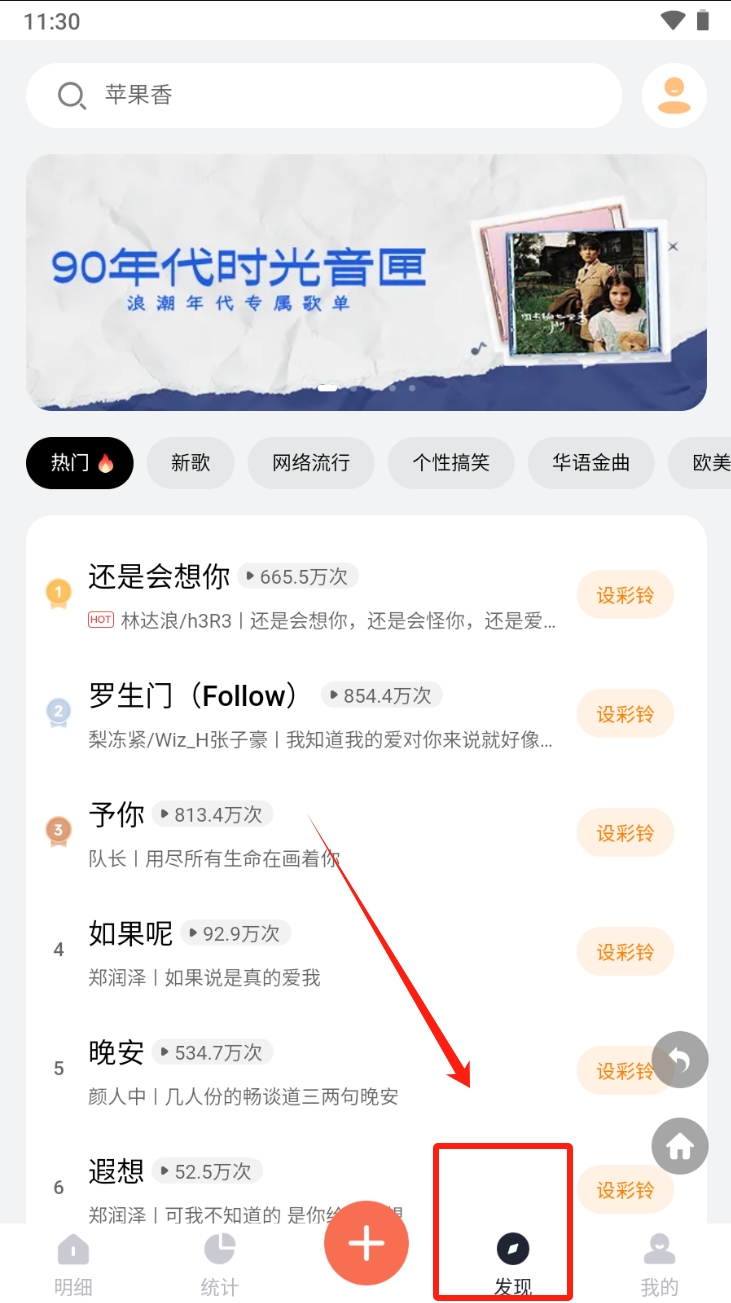The width and height of the screenshot is (731, 1303).
Task: Go to the 我的 tab
Action: tap(659, 1264)
